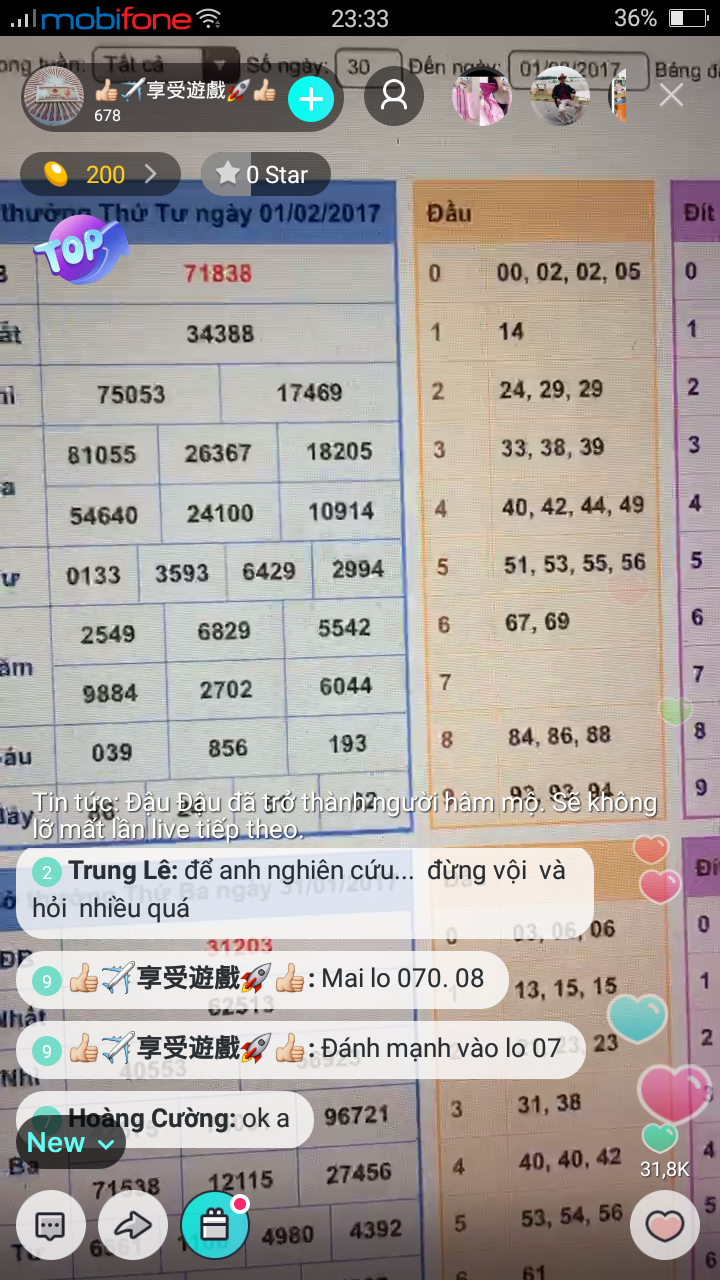
Task: Open the viewer list person icon
Action: click(x=394, y=96)
